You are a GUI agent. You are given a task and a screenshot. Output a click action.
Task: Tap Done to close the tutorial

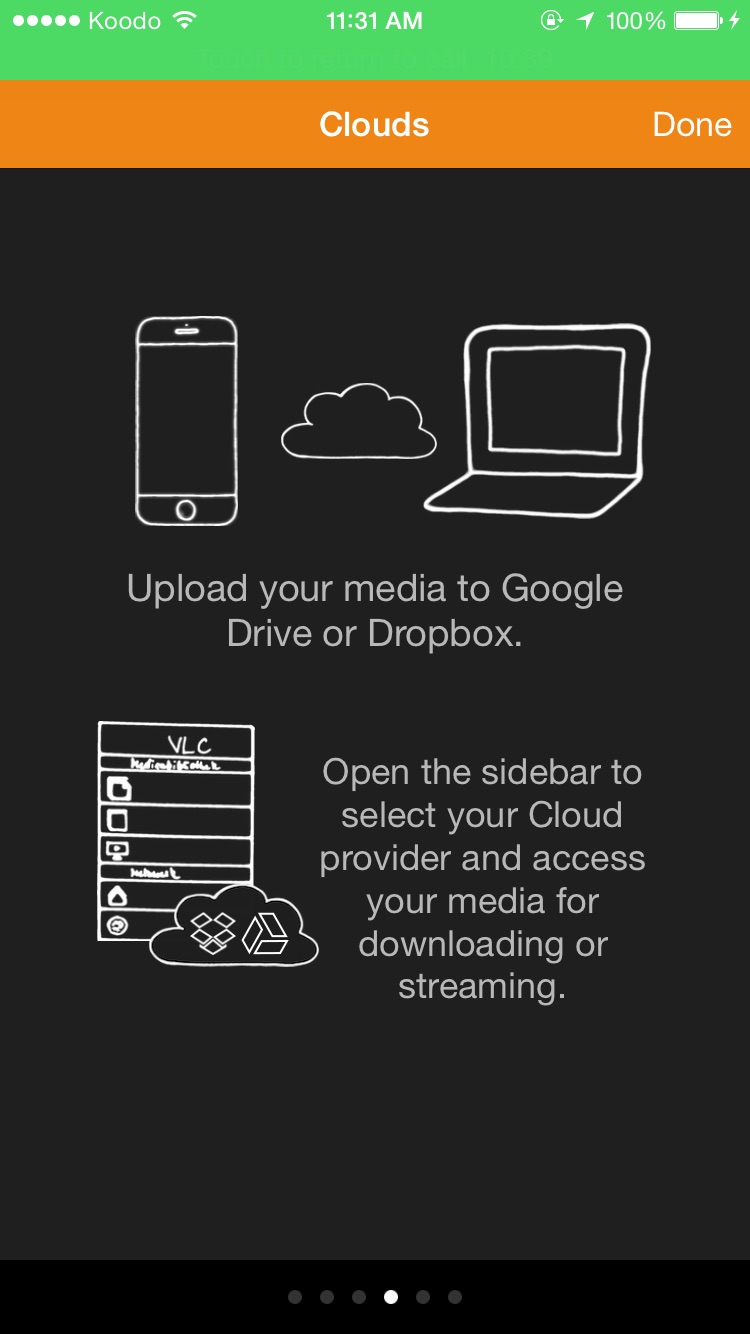pyautogui.click(x=691, y=125)
